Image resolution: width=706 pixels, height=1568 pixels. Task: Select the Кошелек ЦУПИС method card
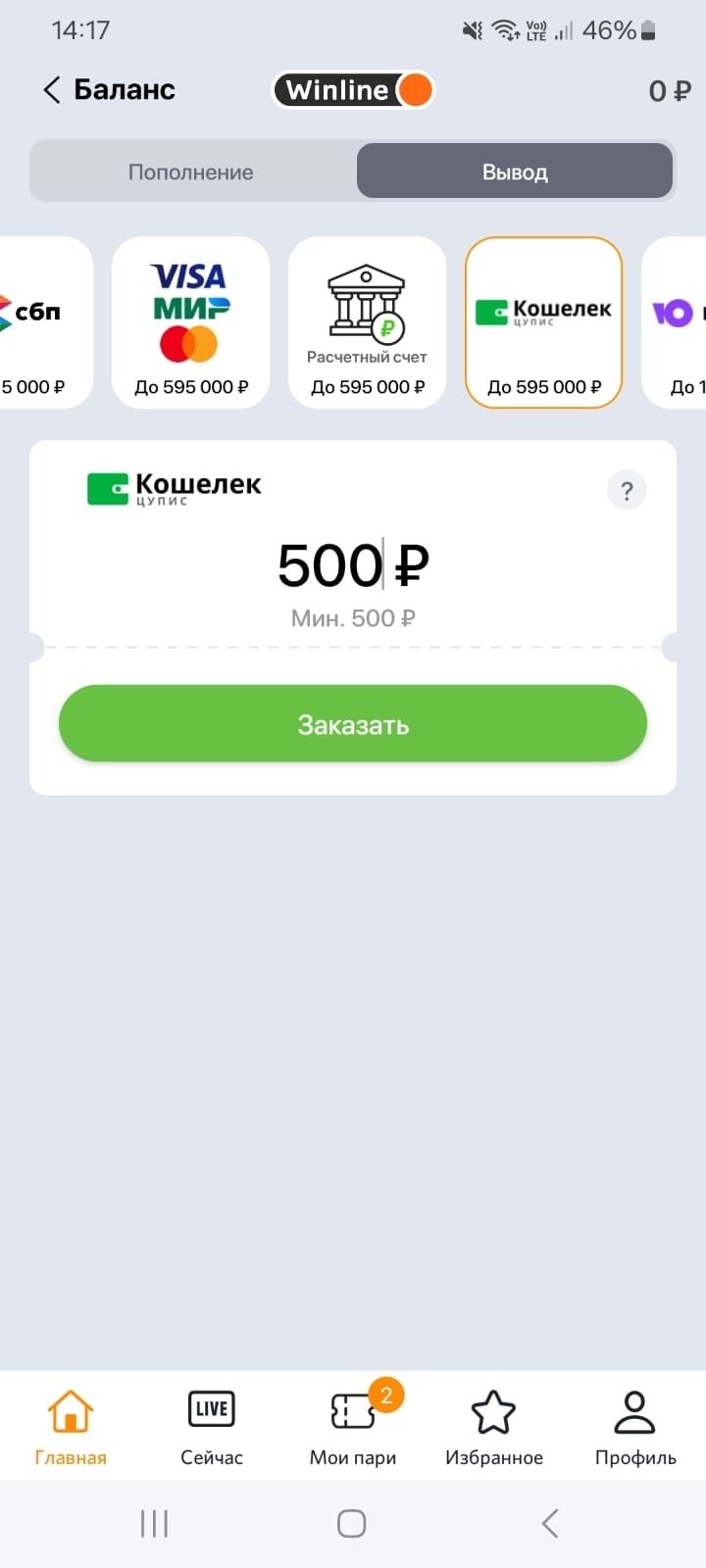(544, 322)
